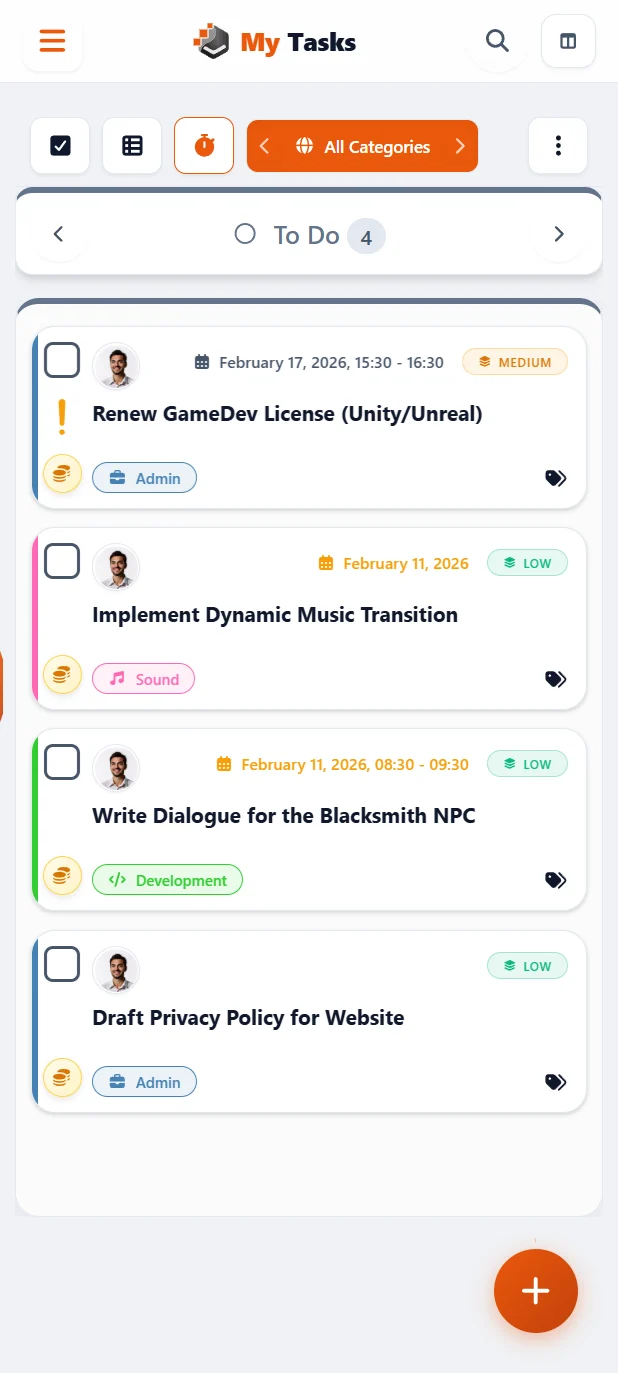Mark Implement Dynamic Music Transition as done

click(62, 561)
